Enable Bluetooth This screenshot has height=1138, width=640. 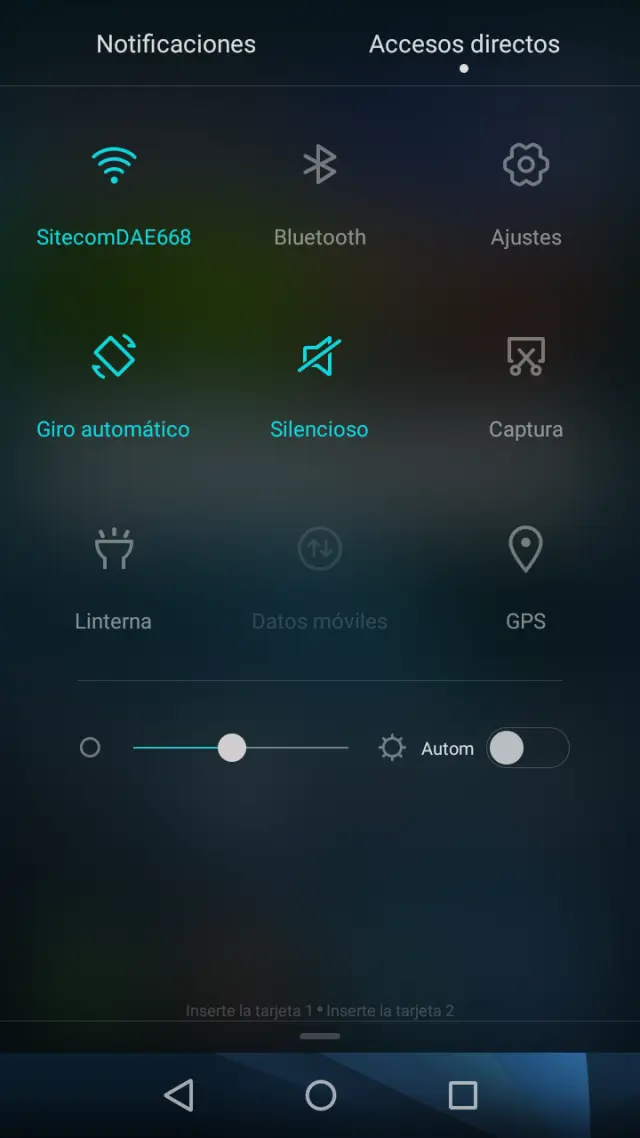tap(320, 166)
